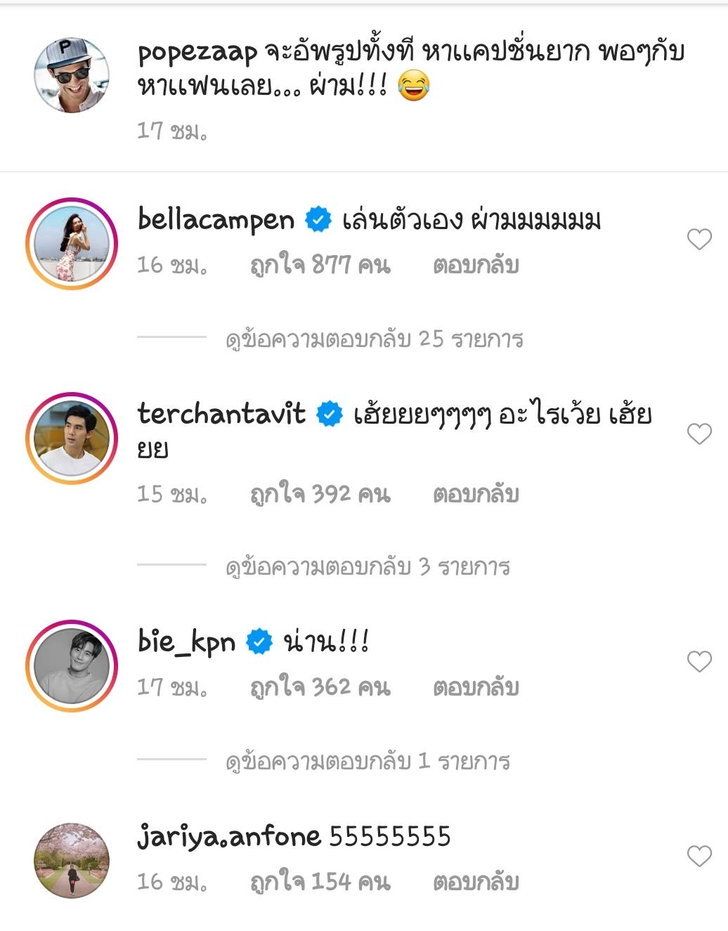View 1 reply to bie_kpn's comment
This screenshot has width=728, height=931.
368,761
